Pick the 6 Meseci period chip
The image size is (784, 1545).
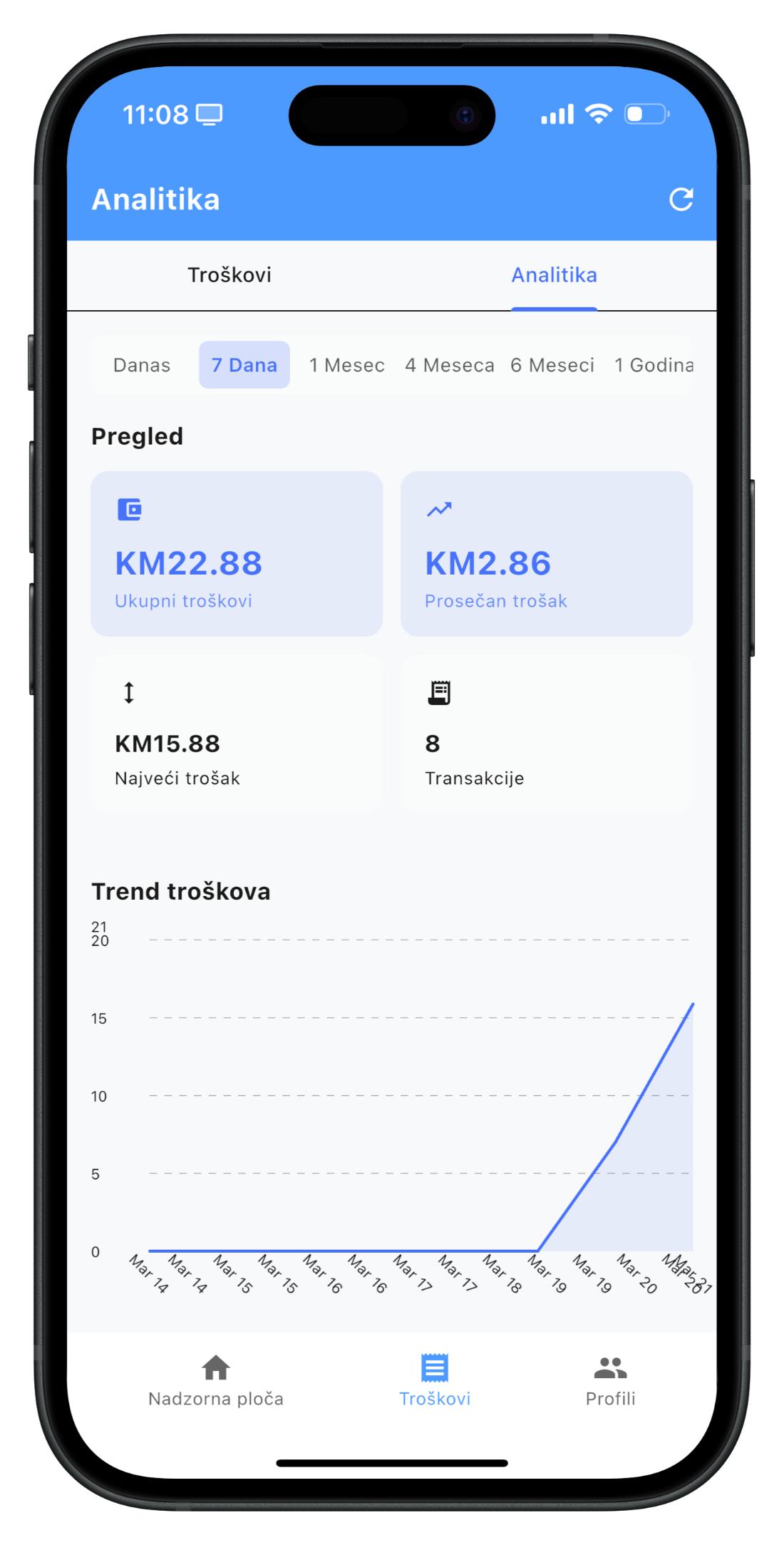pyautogui.click(x=552, y=365)
